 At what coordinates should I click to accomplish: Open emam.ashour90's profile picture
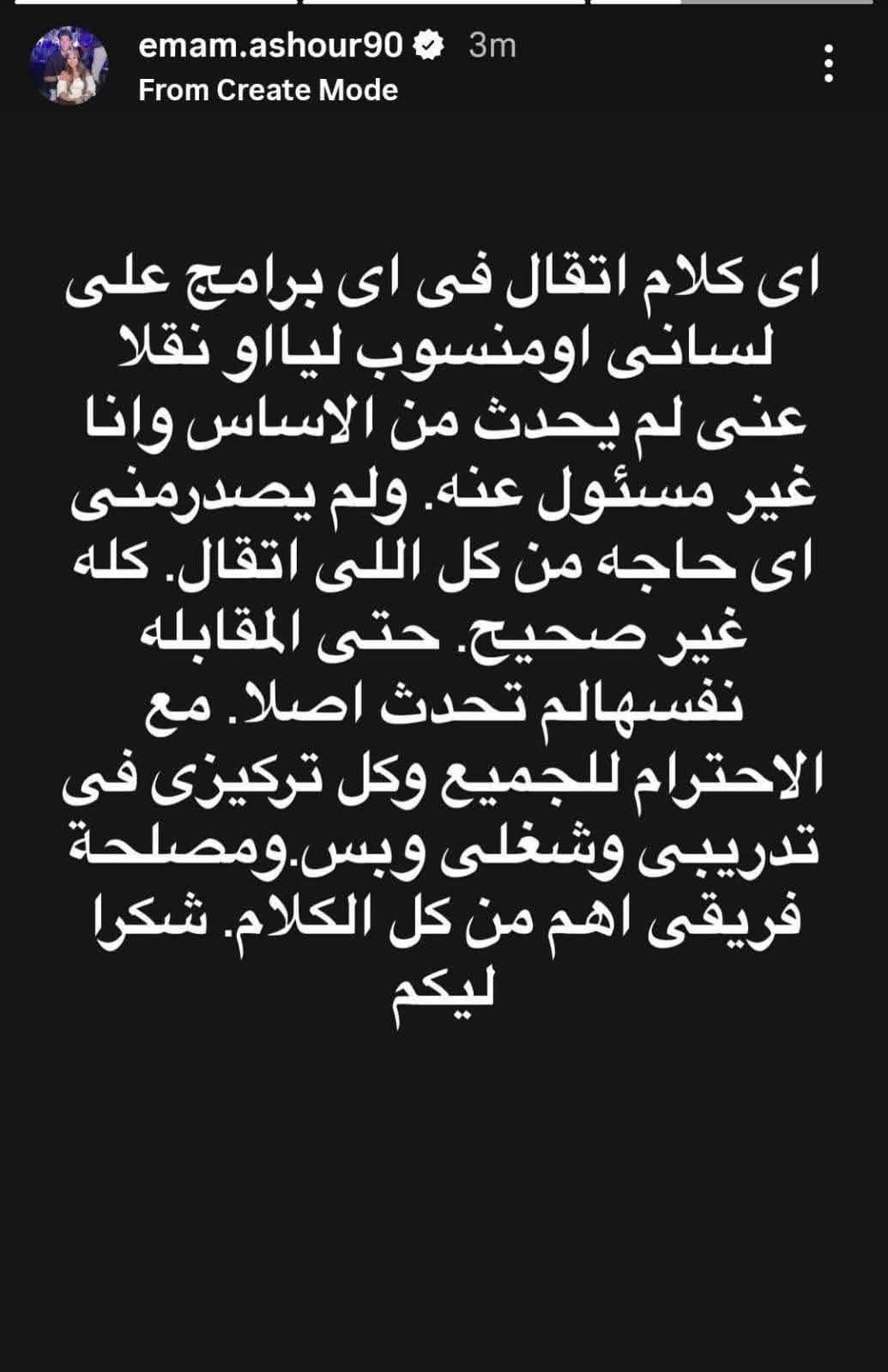coord(69,66)
